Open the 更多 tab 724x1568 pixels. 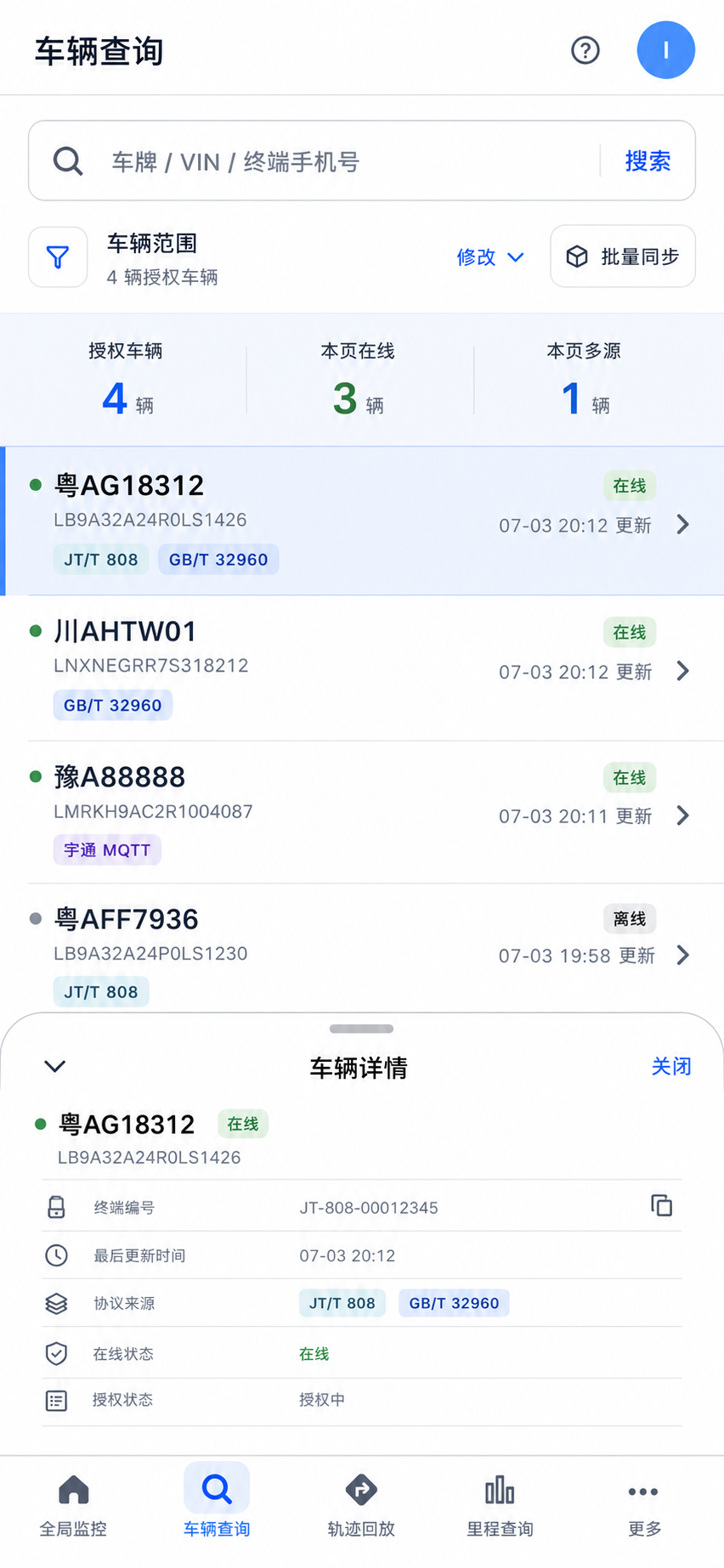coord(644,1506)
